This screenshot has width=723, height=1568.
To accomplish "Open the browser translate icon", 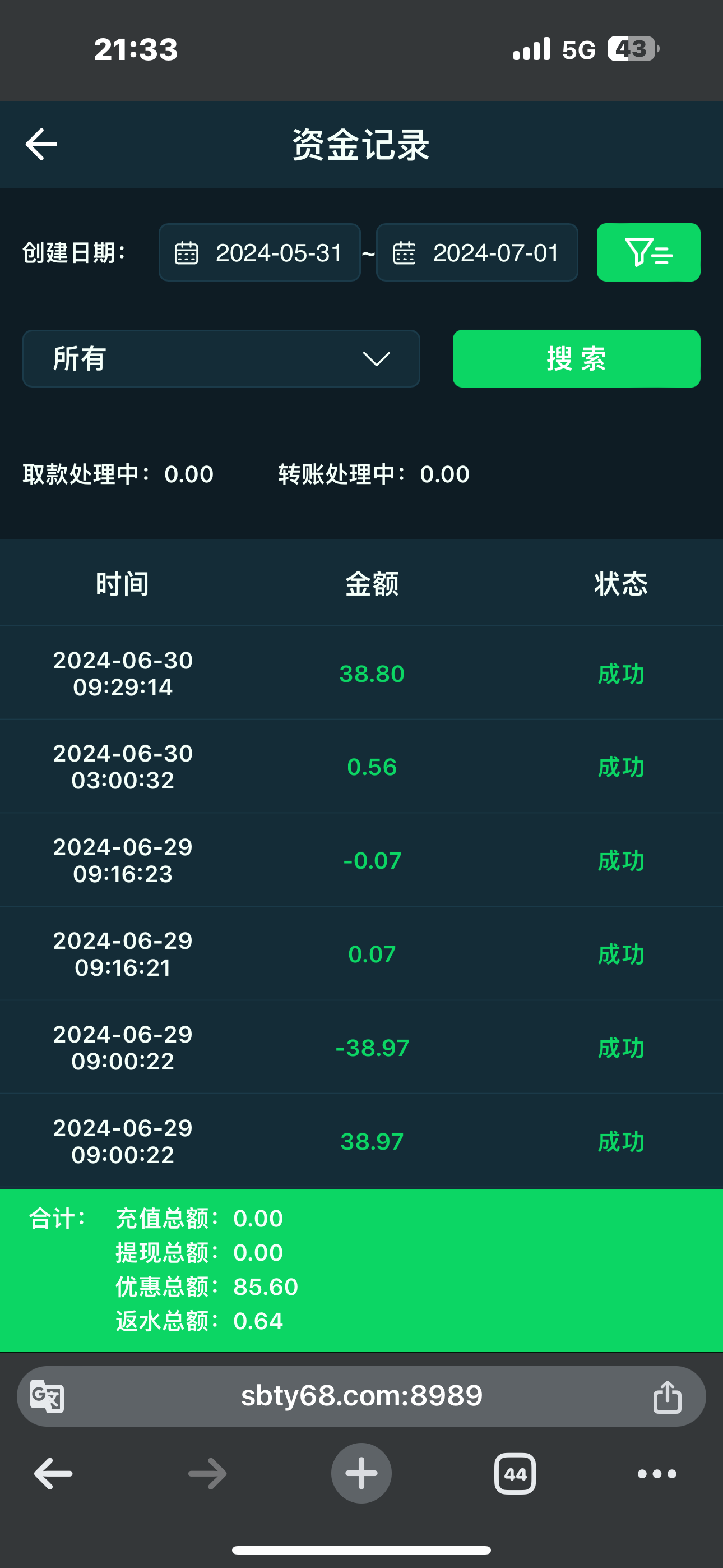I will (47, 1396).
